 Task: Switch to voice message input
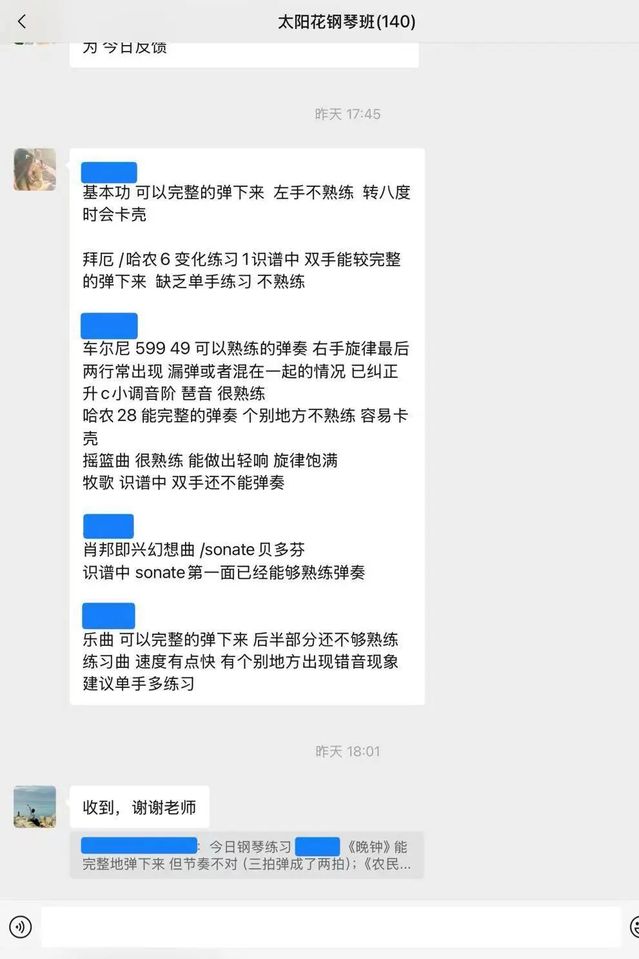click(20, 926)
